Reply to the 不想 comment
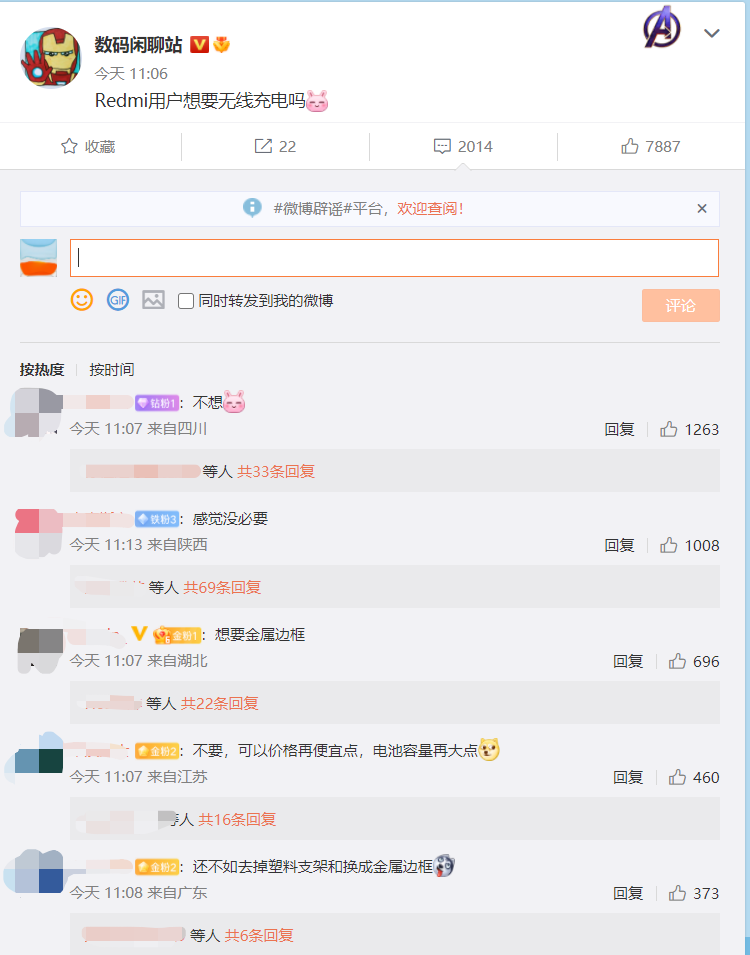 (x=619, y=429)
